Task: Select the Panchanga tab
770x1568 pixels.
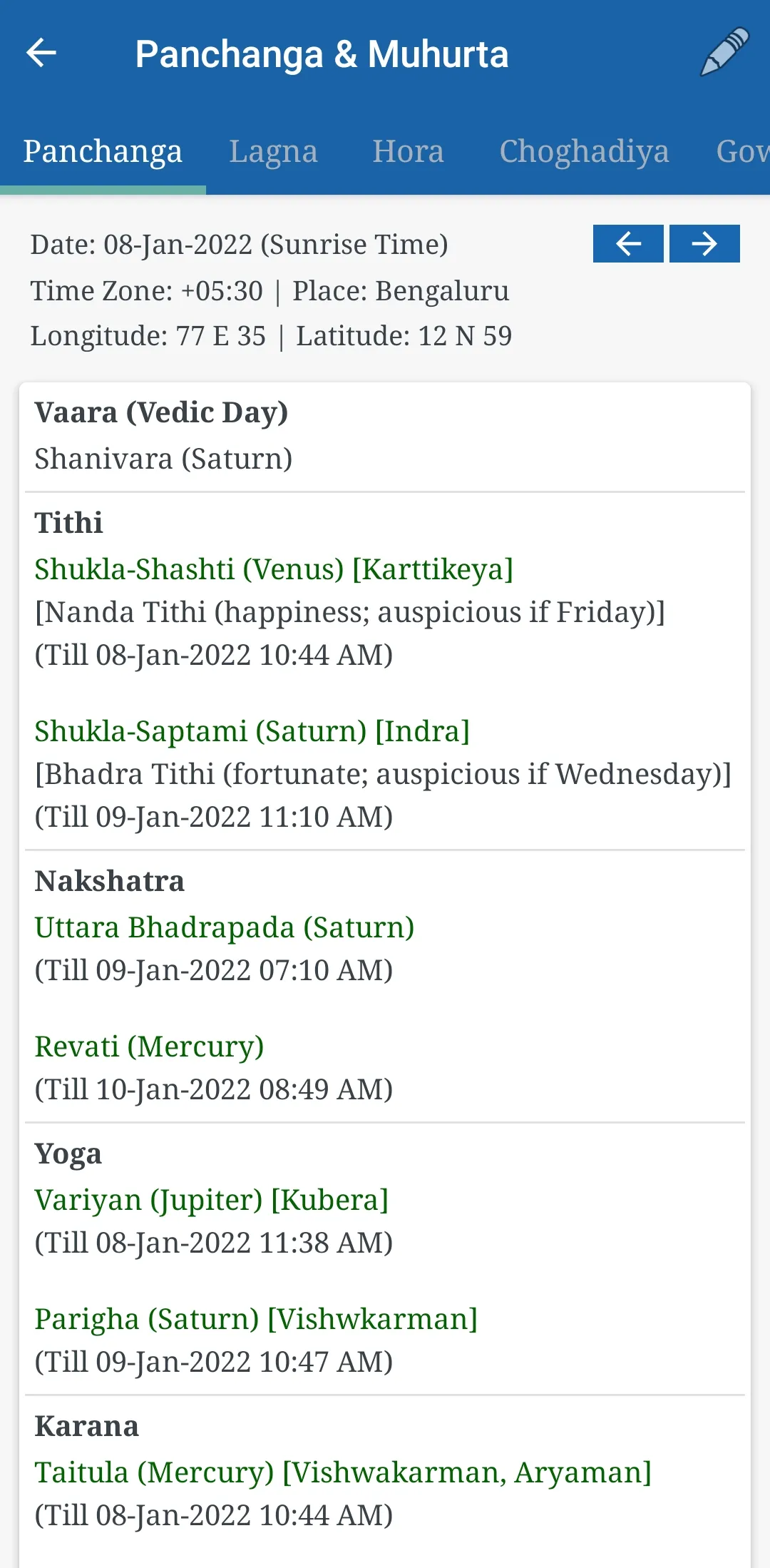Action: pos(103,151)
